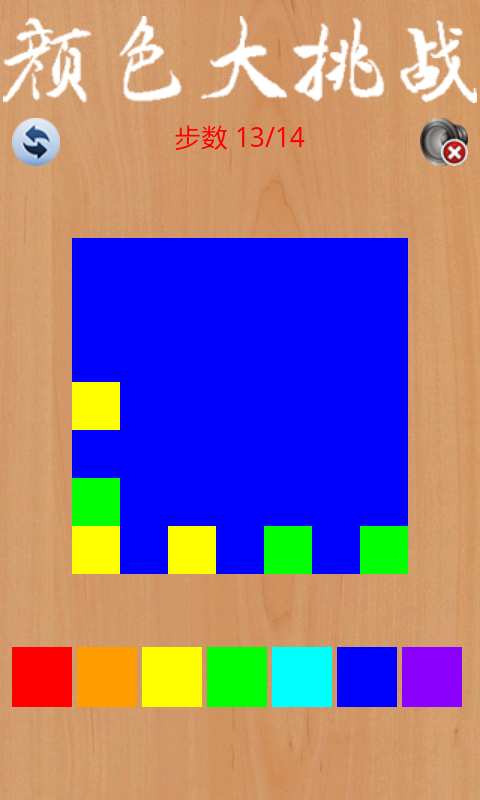This screenshot has height=800, width=480.
Task: Choose the yellow color swatch
Action: (172, 677)
